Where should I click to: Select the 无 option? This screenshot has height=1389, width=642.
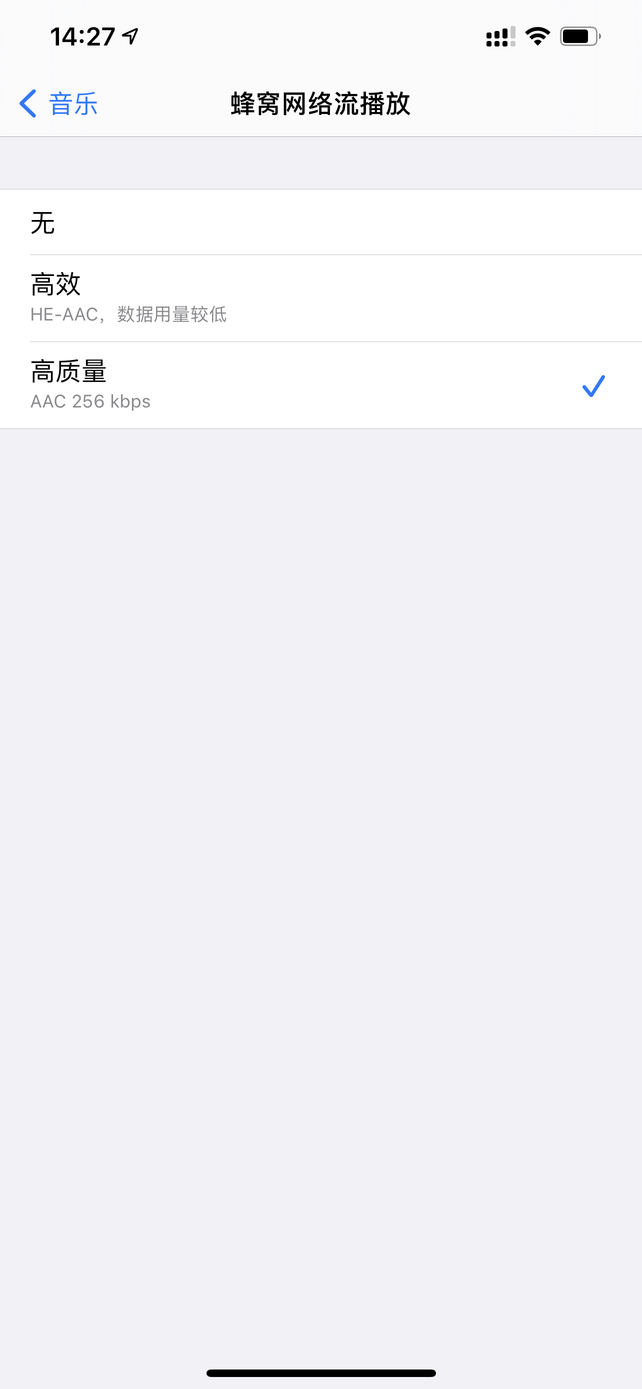tap(321, 222)
